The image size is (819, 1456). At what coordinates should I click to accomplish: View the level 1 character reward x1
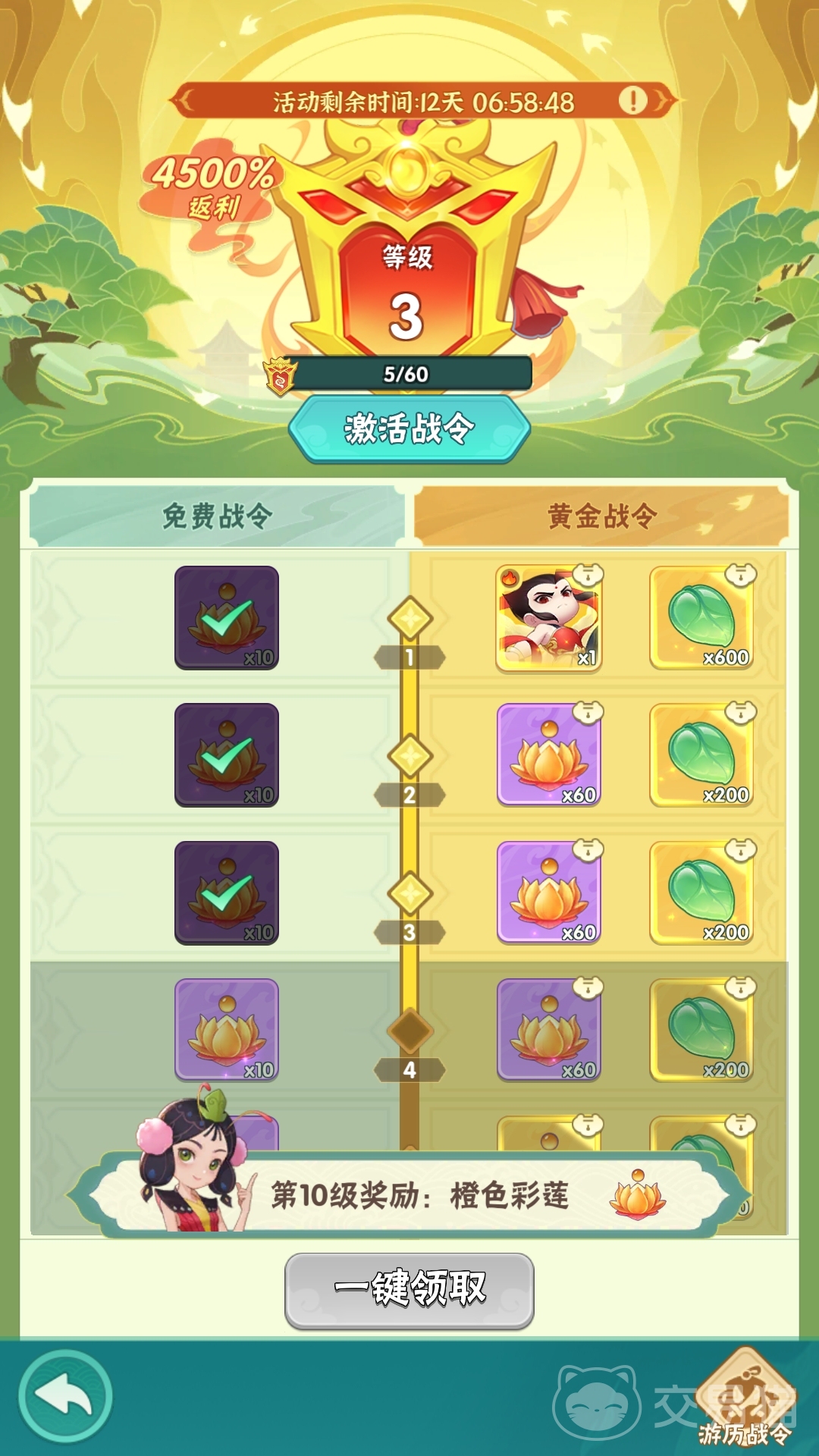(x=549, y=618)
